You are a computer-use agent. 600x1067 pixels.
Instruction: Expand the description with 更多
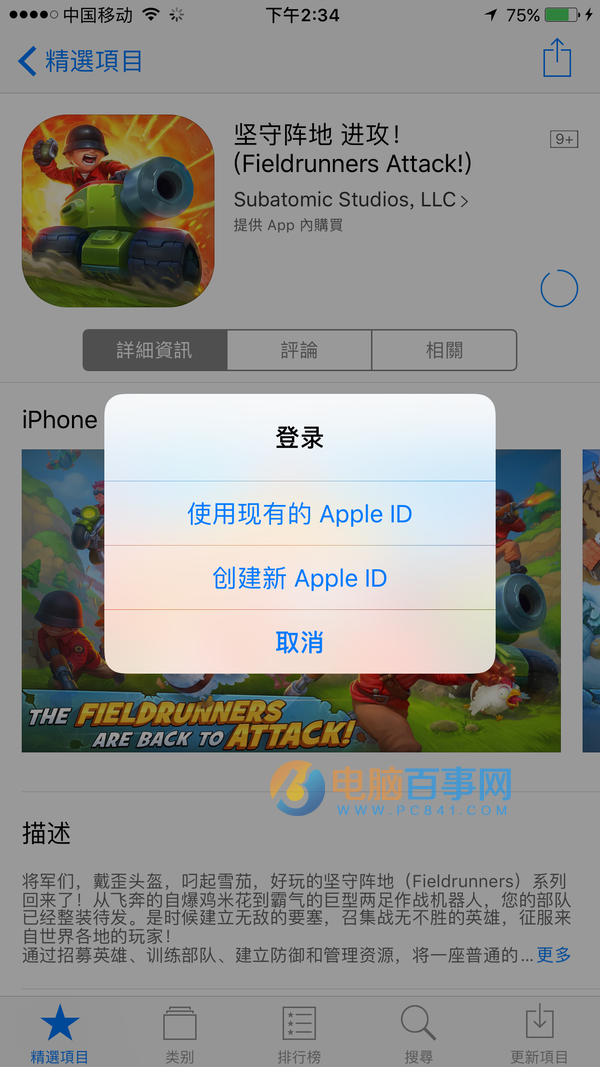[x=554, y=954]
